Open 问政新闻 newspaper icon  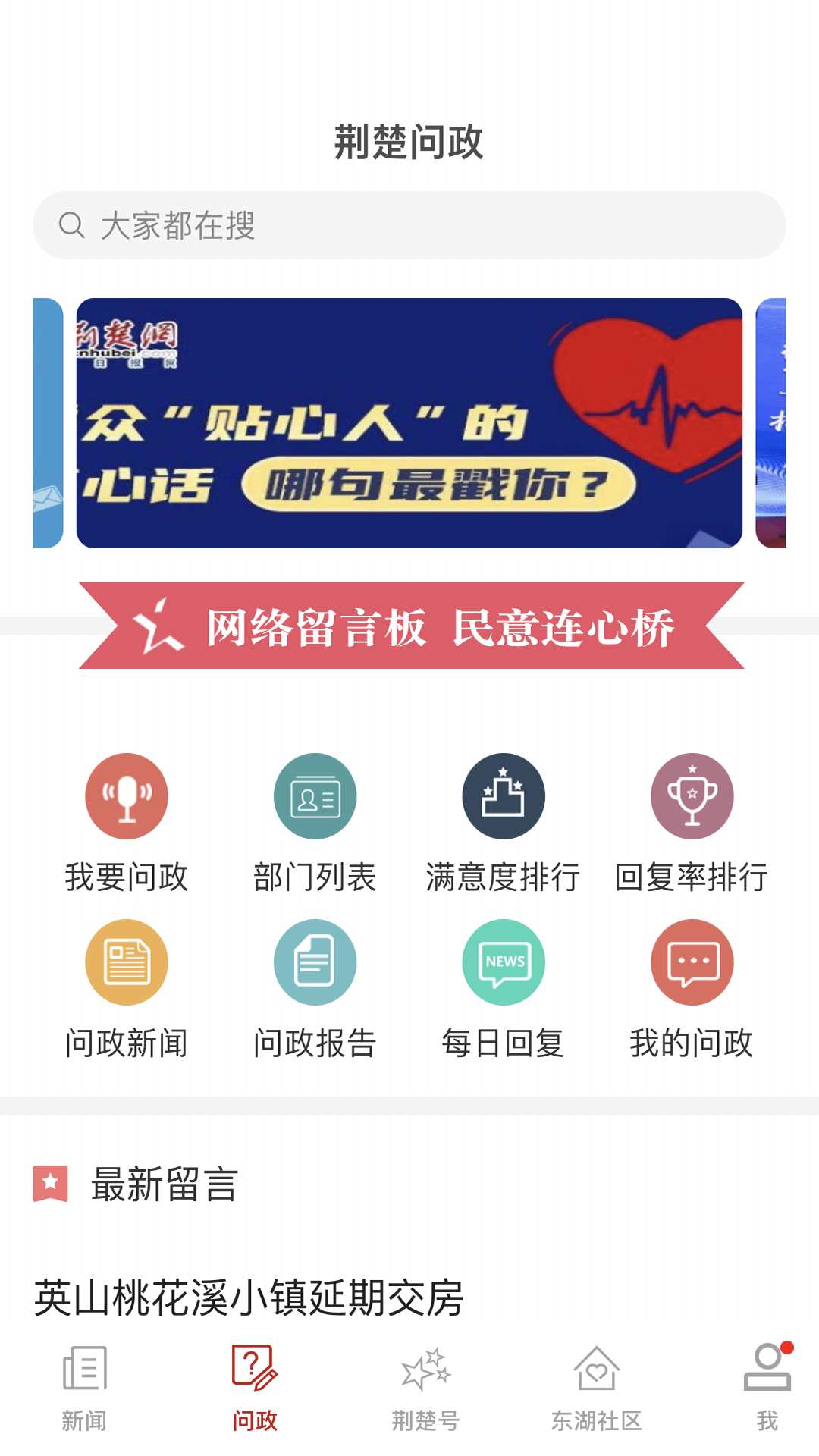click(126, 962)
